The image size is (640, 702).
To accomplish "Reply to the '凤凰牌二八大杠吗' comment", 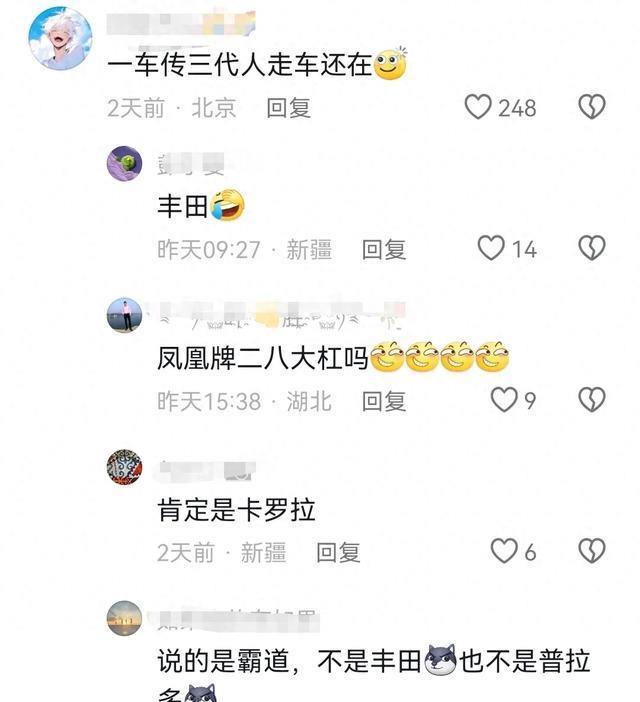I will (x=383, y=402).
